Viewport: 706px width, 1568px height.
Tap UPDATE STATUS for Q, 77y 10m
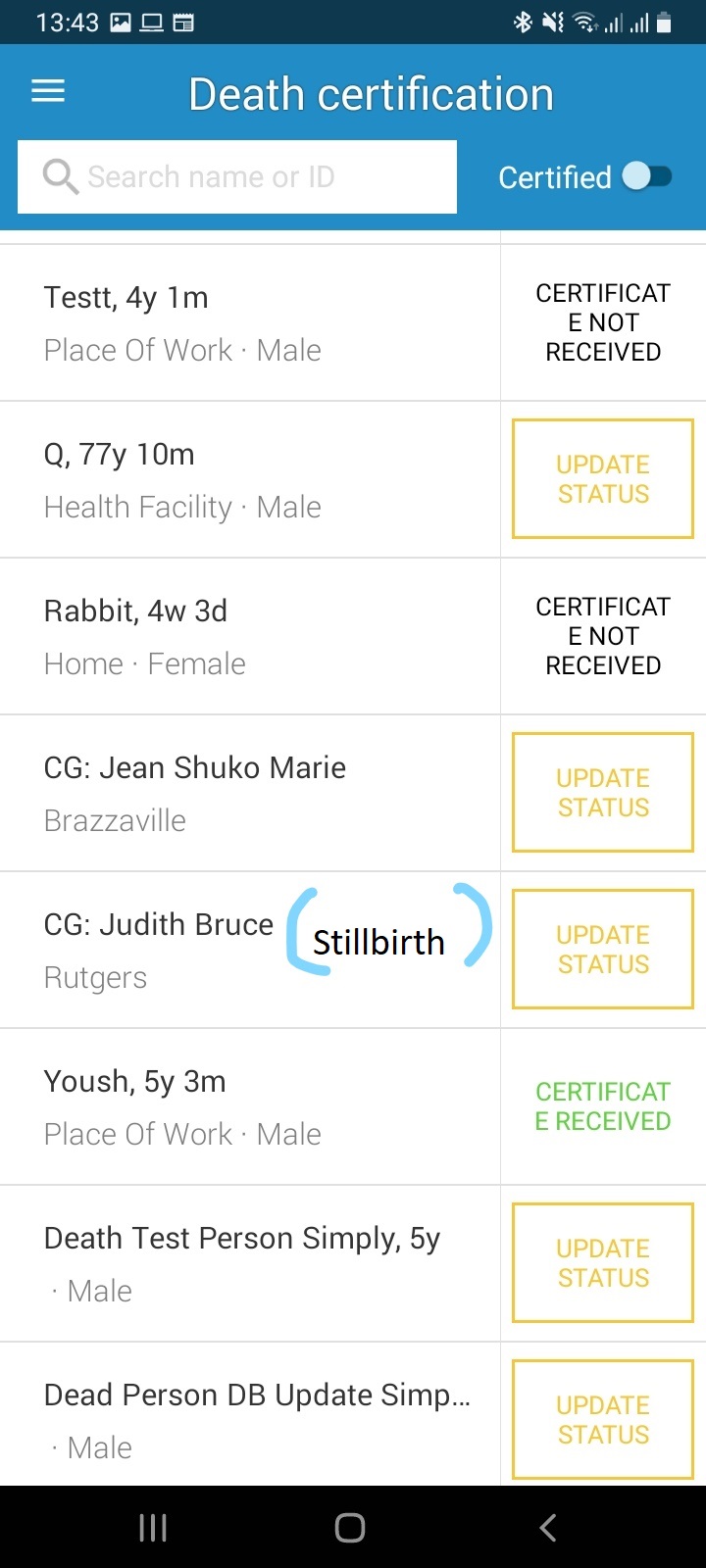click(601, 478)
